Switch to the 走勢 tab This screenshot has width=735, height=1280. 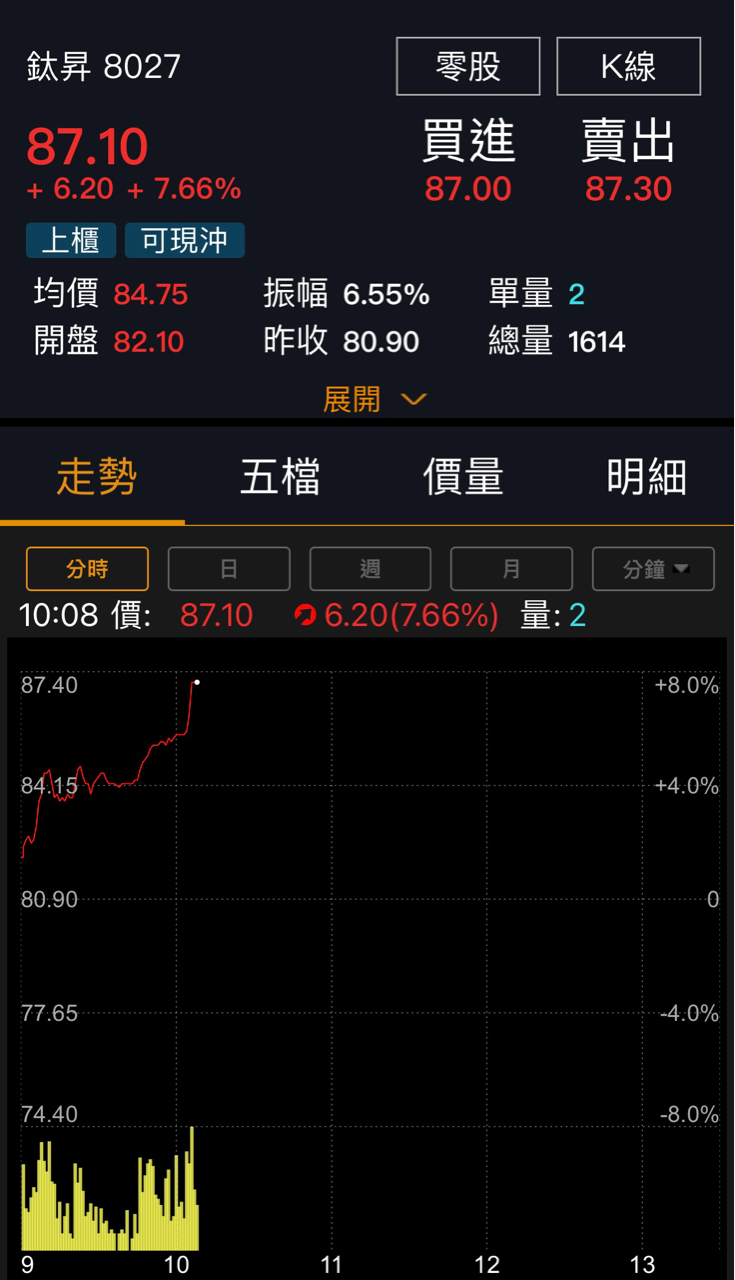pos(96,477)
